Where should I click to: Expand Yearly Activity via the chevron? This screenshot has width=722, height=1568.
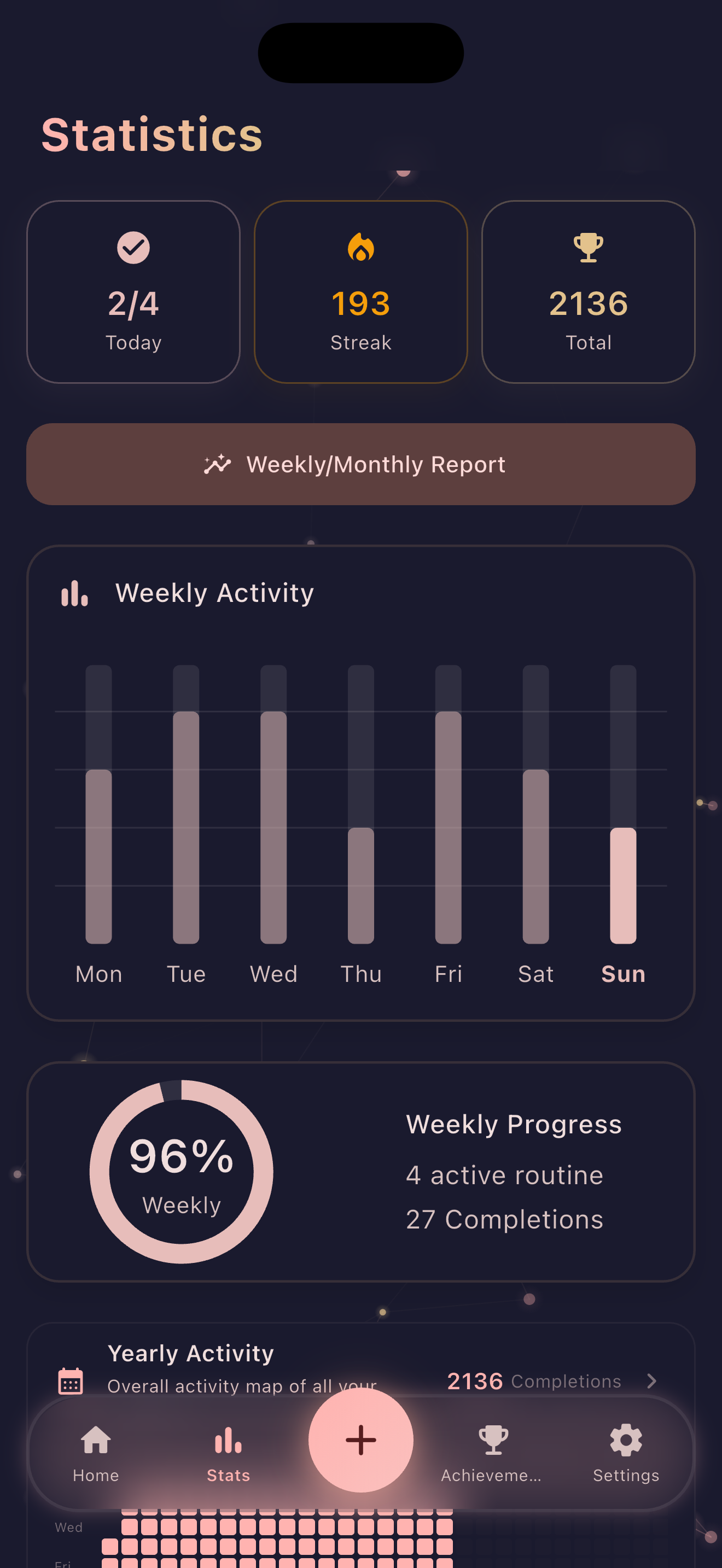tap(652, 1381)
